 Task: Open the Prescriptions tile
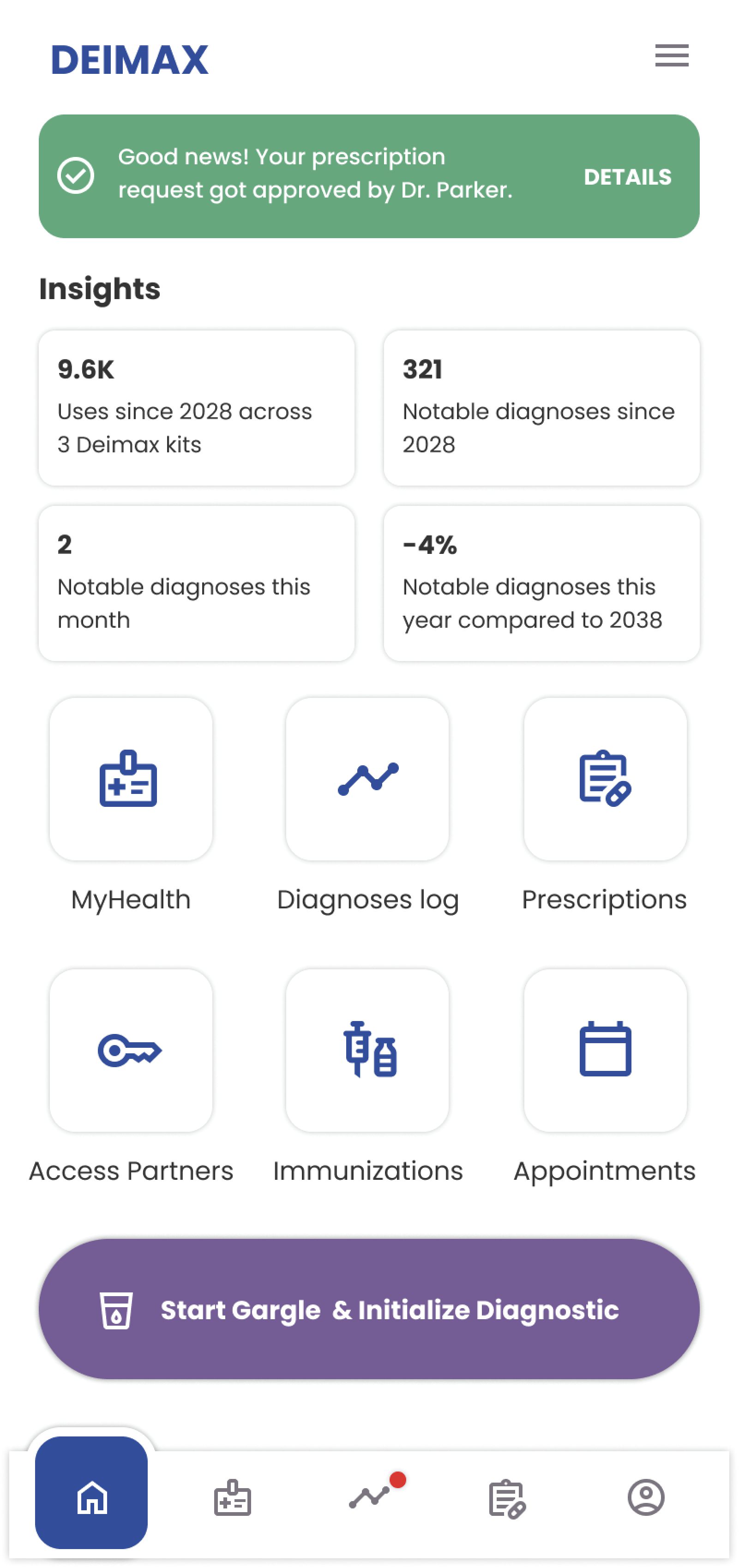click(605, 779)
